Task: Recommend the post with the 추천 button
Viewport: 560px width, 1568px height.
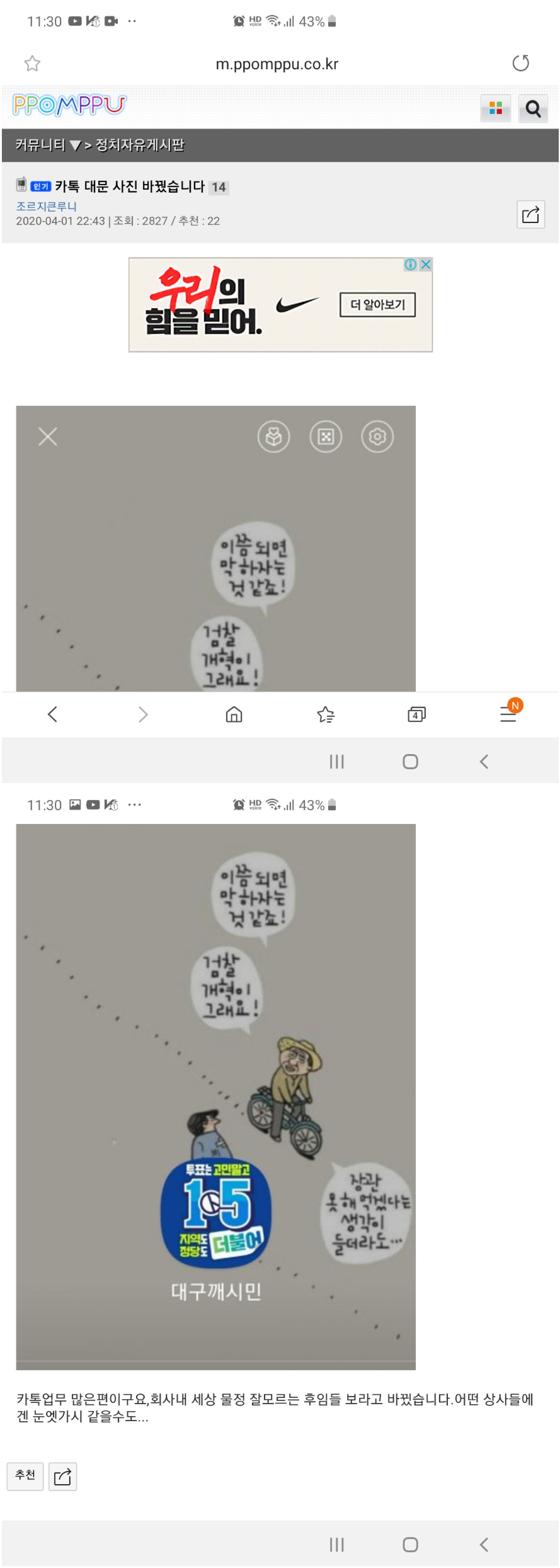Action: pos(25,1476)
